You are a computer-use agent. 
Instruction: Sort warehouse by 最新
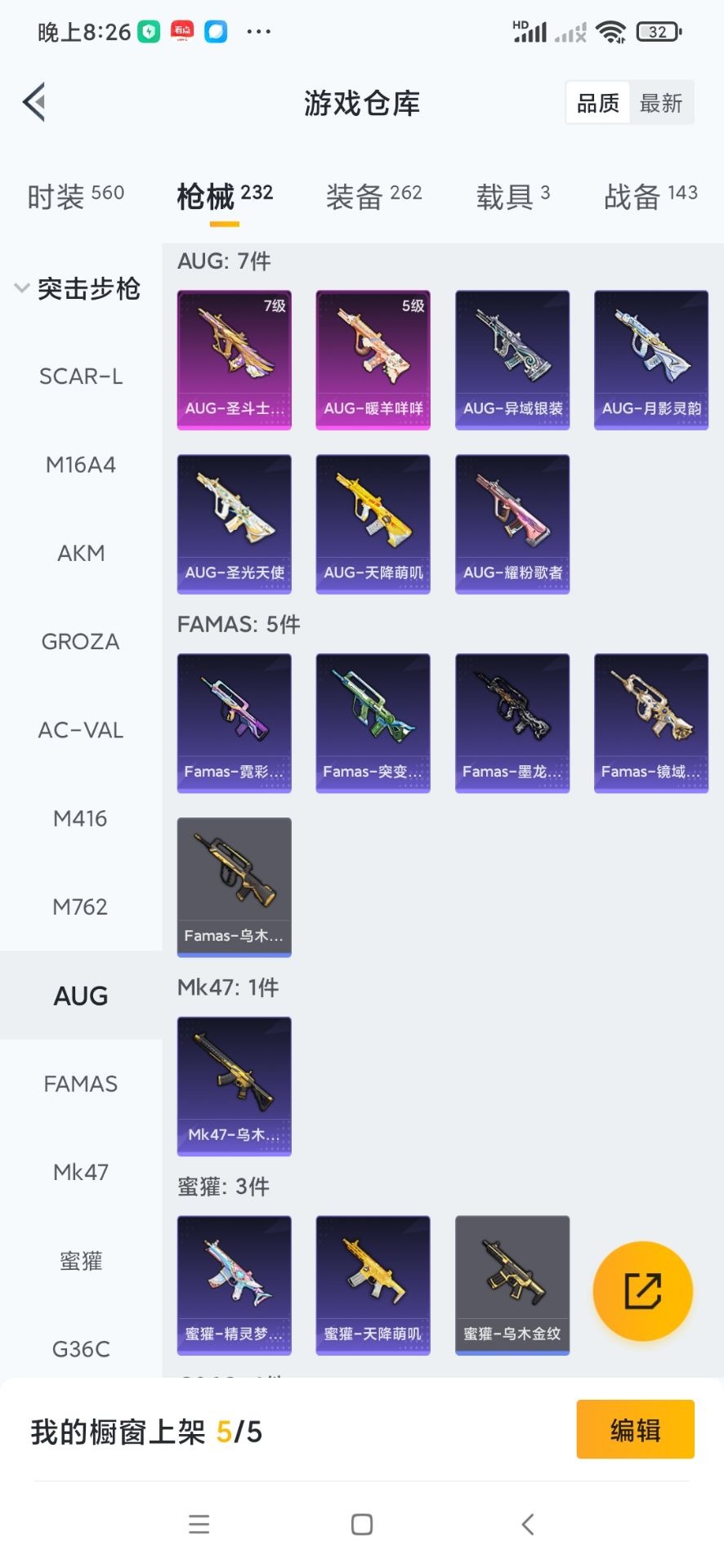[x=660, y=104]
